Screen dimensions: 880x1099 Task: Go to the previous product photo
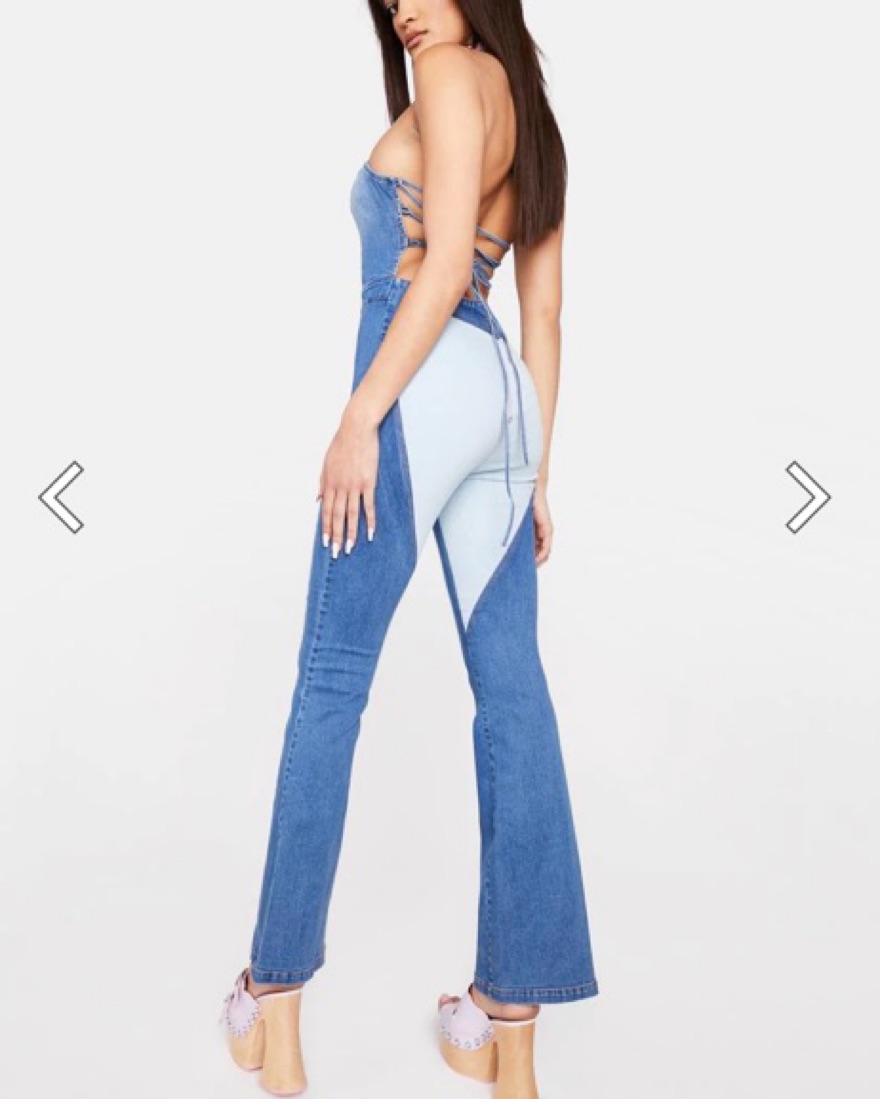[61, 497]
